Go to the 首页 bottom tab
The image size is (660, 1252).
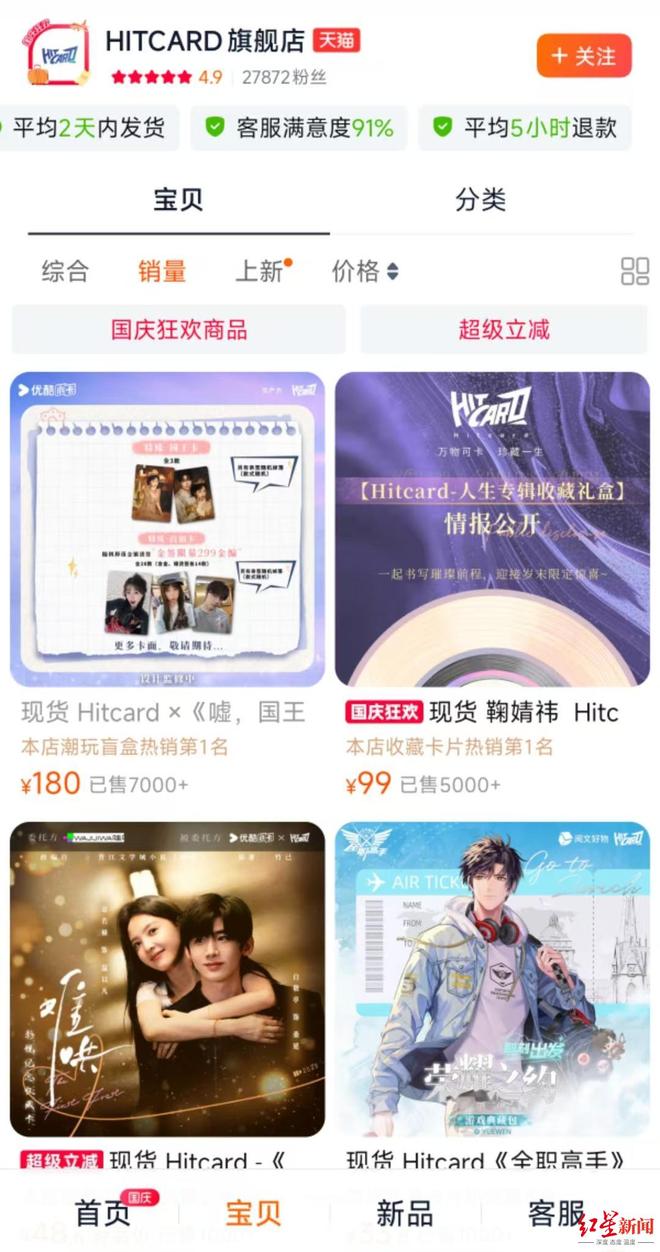(x=103, y=1214)
